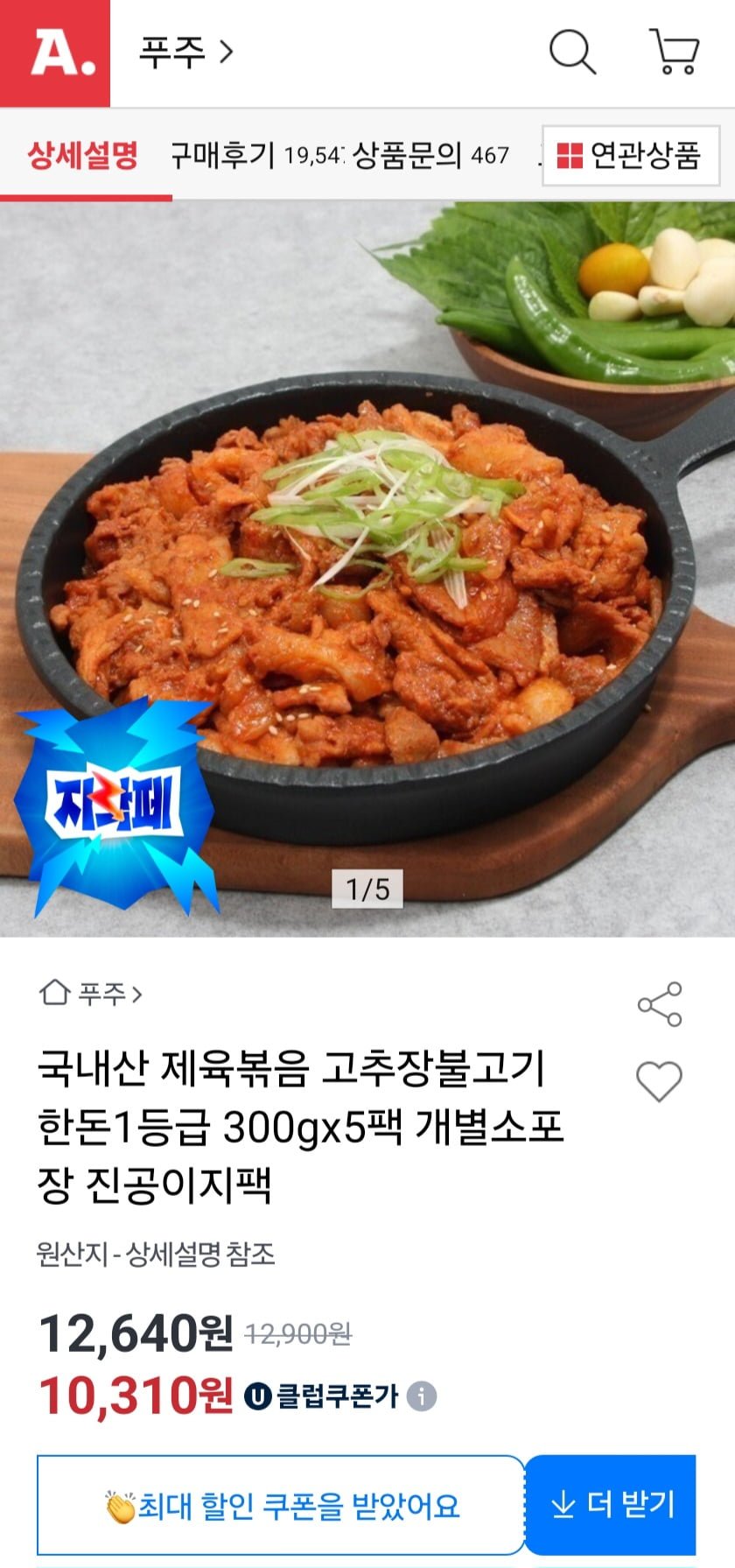This screenshot has width=735, height=1568.
Task: Share this product
Action: tap(659, 1004)
